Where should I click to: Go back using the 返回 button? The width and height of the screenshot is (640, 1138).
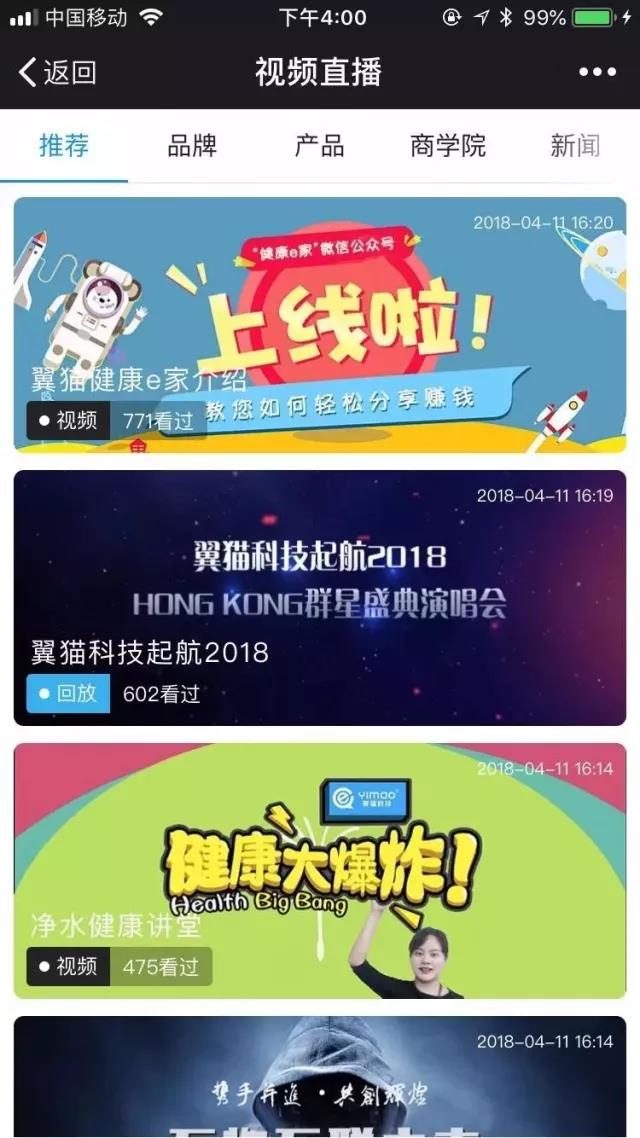point(58,72)
